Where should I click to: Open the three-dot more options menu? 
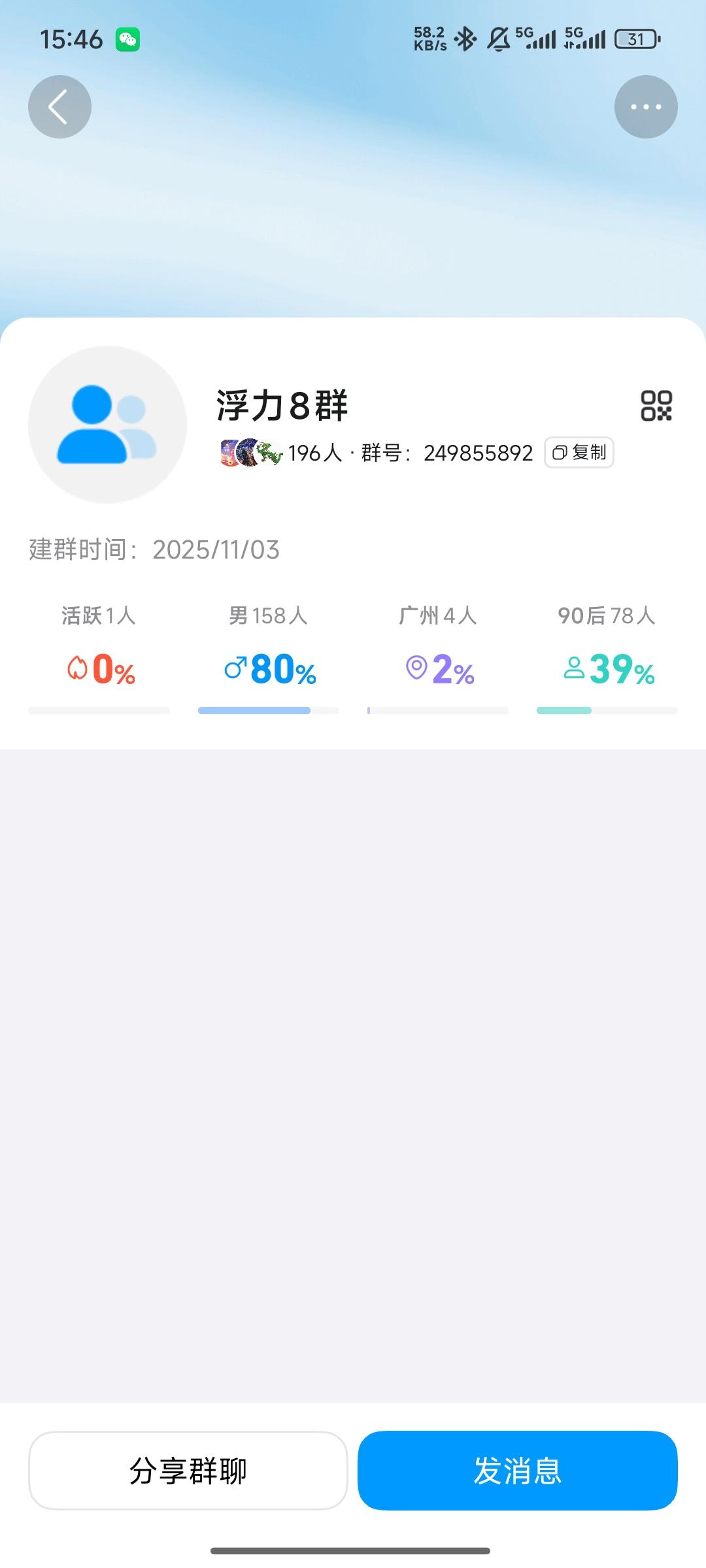646,107
